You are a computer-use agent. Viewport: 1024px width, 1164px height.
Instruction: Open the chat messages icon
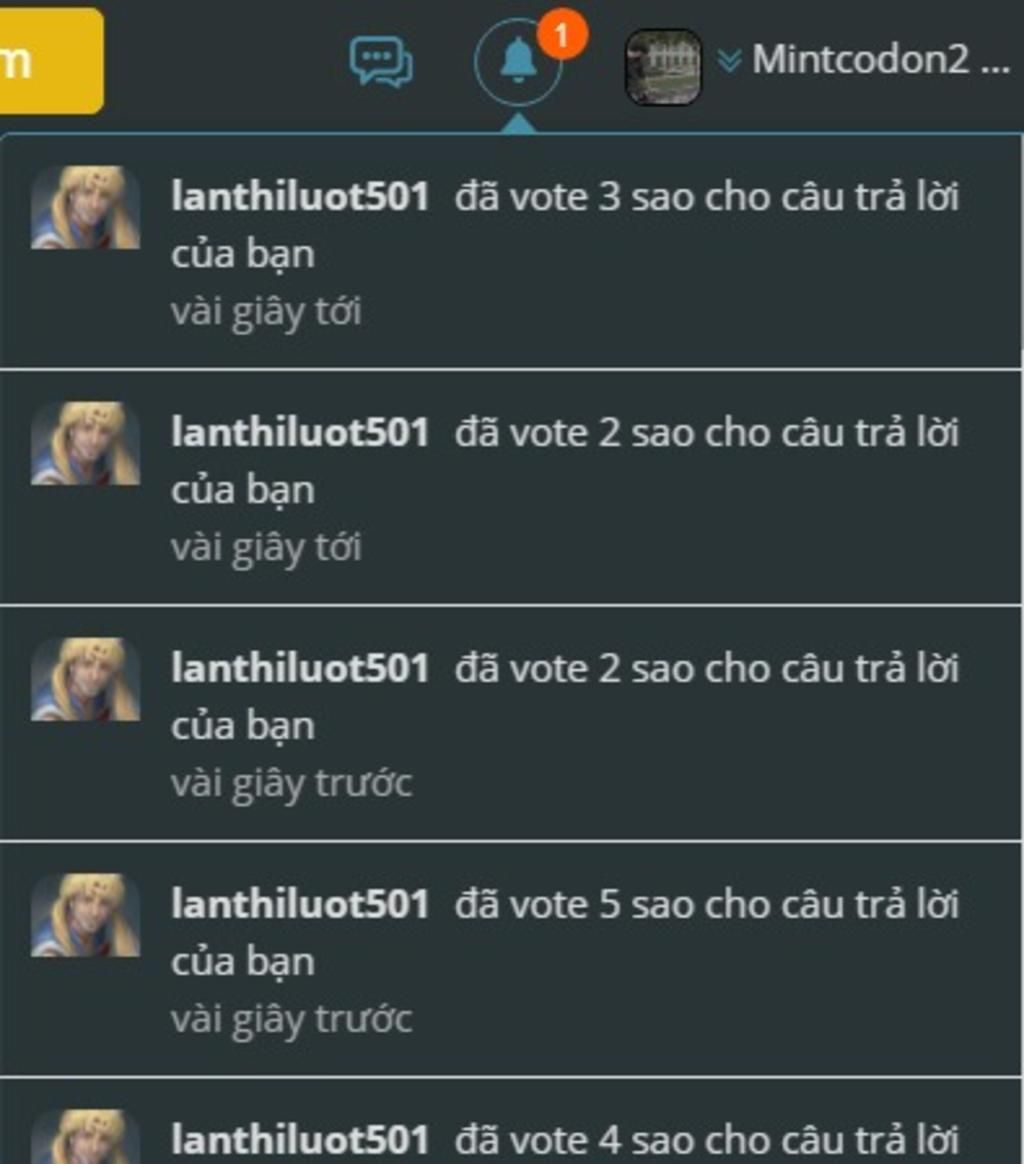click(380, 62)
